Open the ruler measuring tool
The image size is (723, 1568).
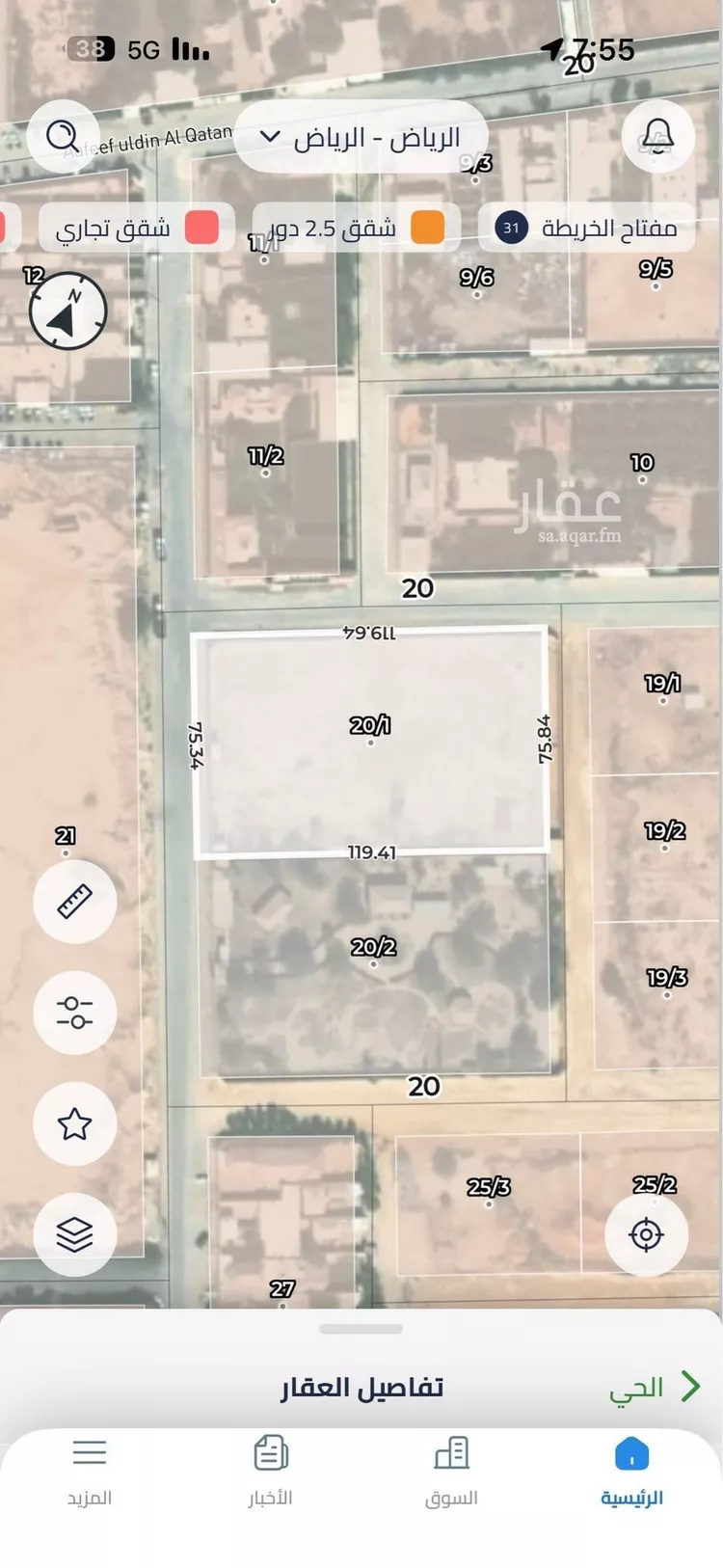point(74,902)
